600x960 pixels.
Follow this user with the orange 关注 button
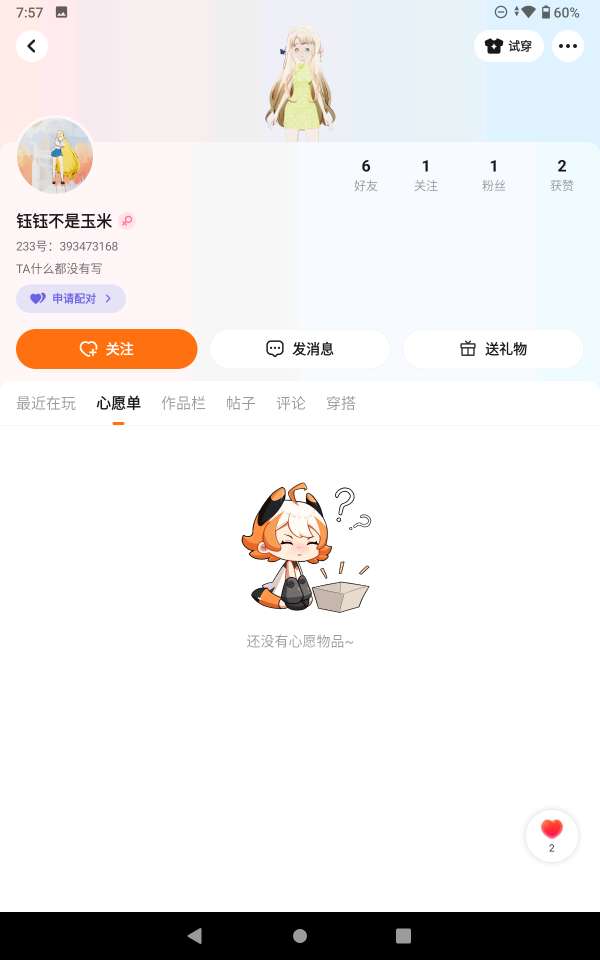[107, 349]
